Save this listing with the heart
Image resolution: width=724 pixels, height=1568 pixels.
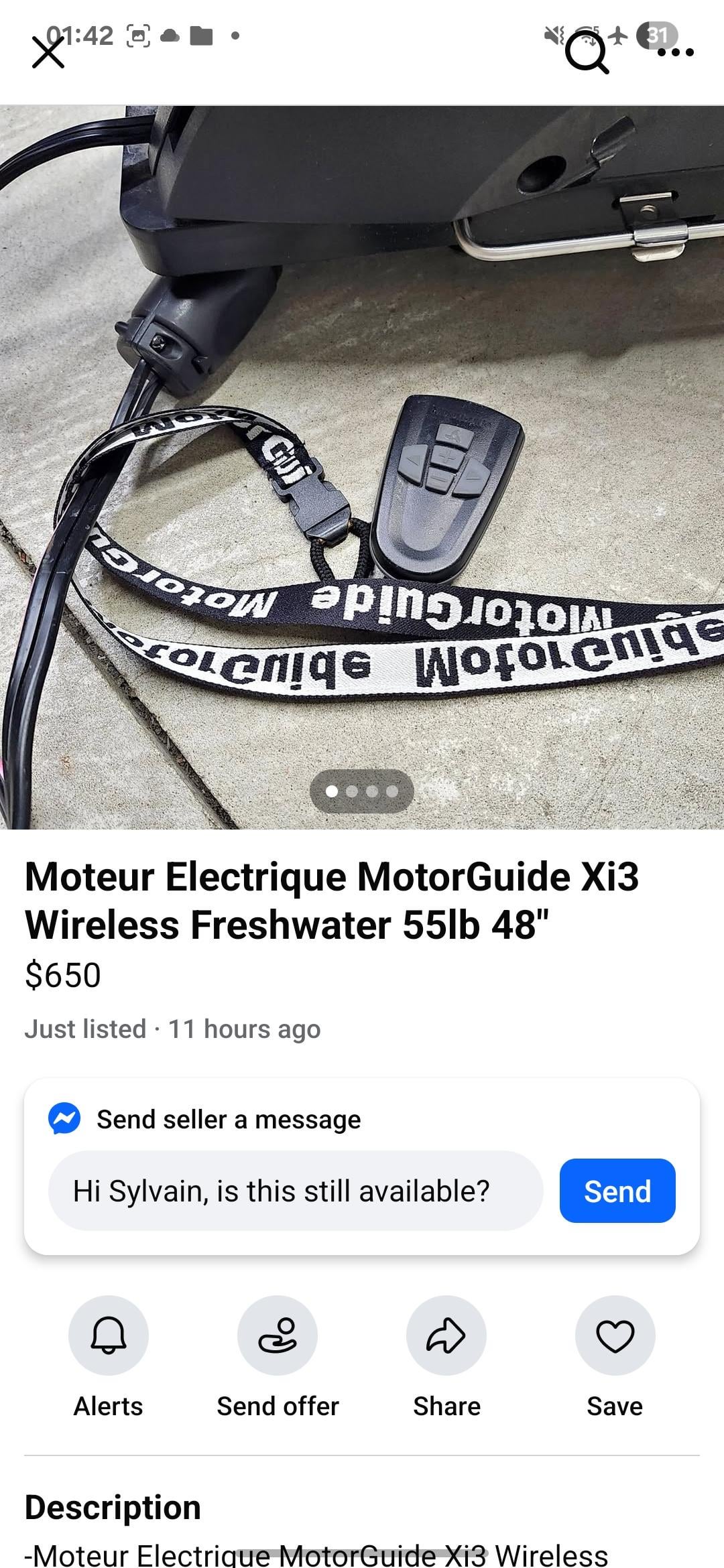click(615, 1335)
